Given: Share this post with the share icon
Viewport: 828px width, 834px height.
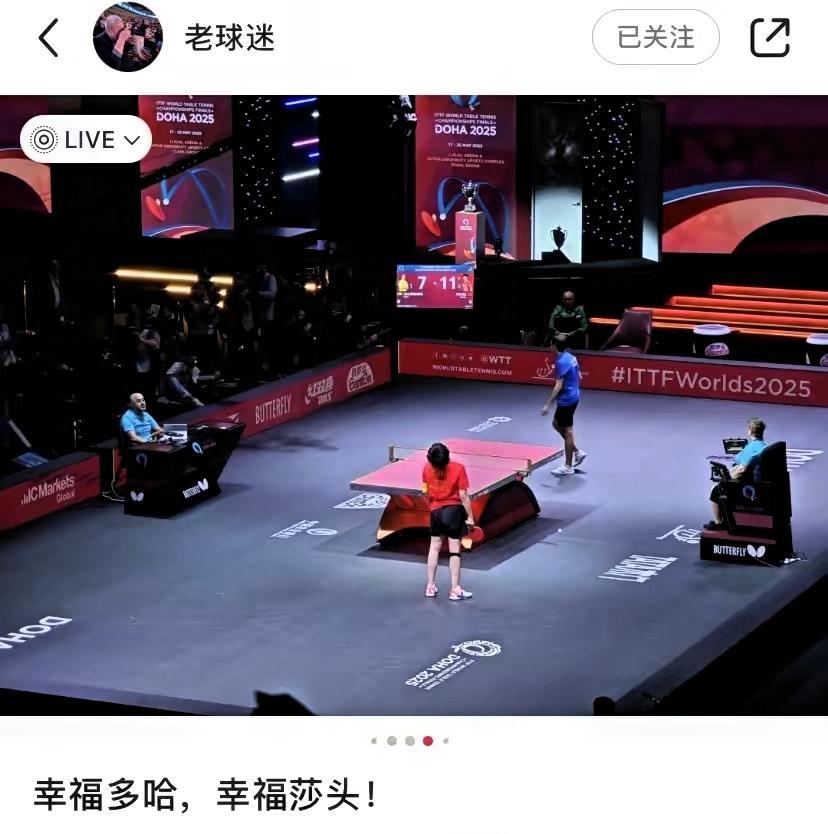Looking at the screenshot, I should click(770, 37).
